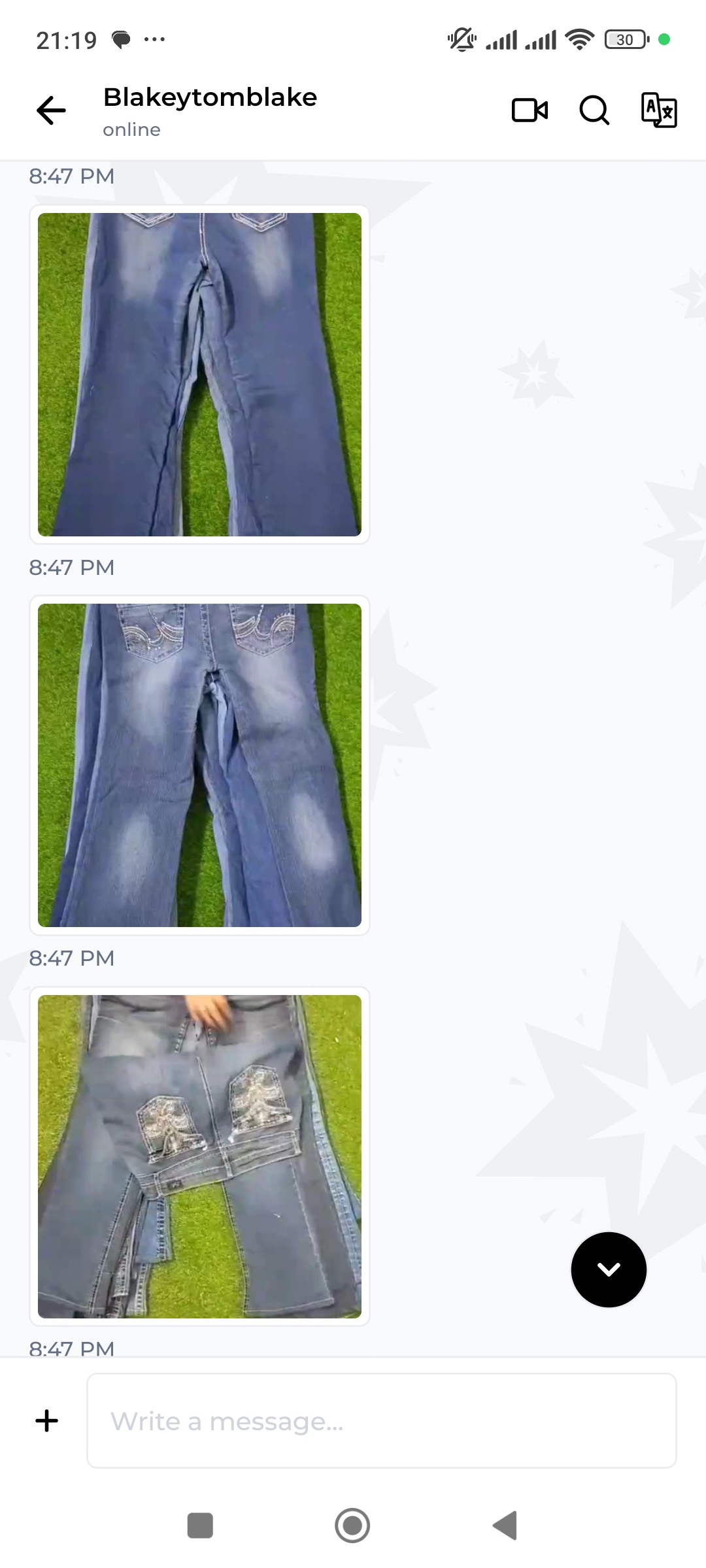Focus the Write a message field
Viewport: 706px width, 1568px height.
pos(381,1420)
